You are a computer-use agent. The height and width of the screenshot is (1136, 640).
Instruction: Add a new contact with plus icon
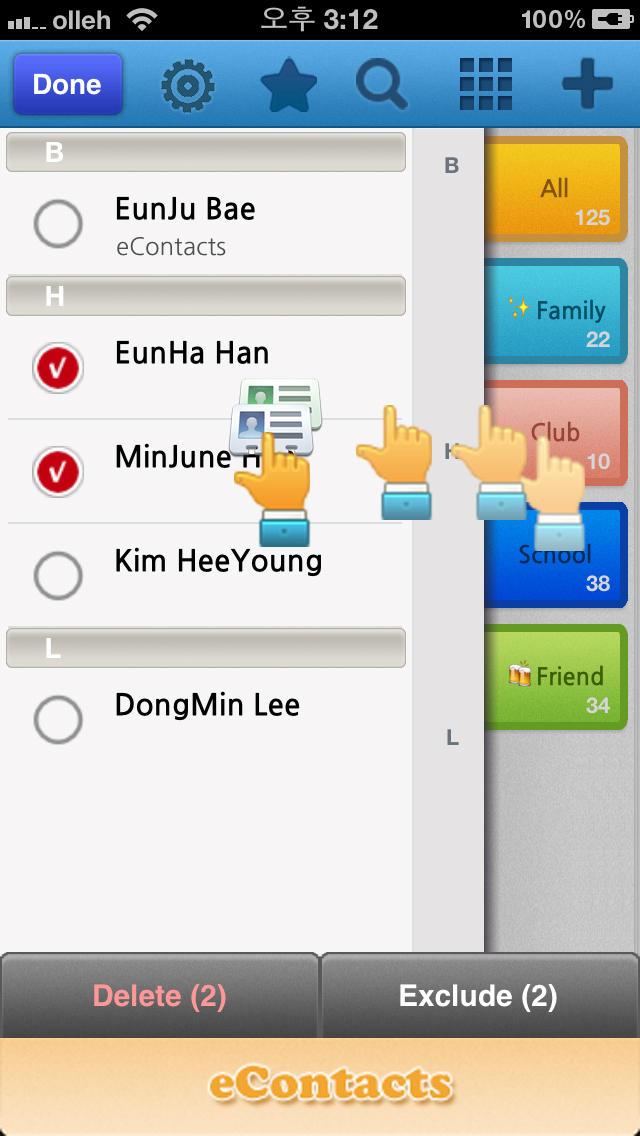(x=587, y=85)
